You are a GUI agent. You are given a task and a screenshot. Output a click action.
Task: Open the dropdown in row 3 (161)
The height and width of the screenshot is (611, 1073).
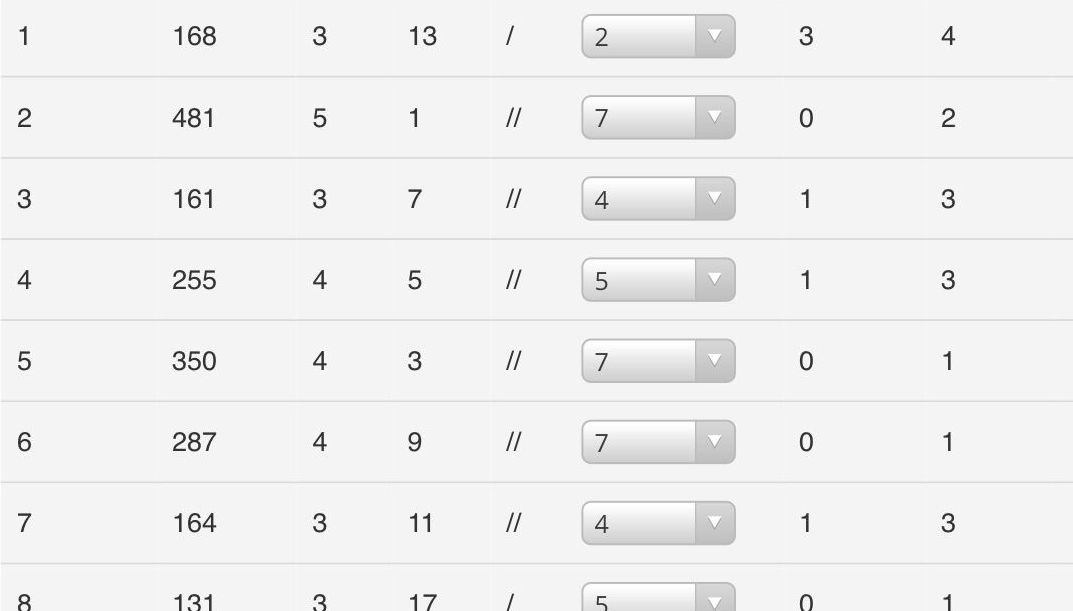tap(658, 199)
